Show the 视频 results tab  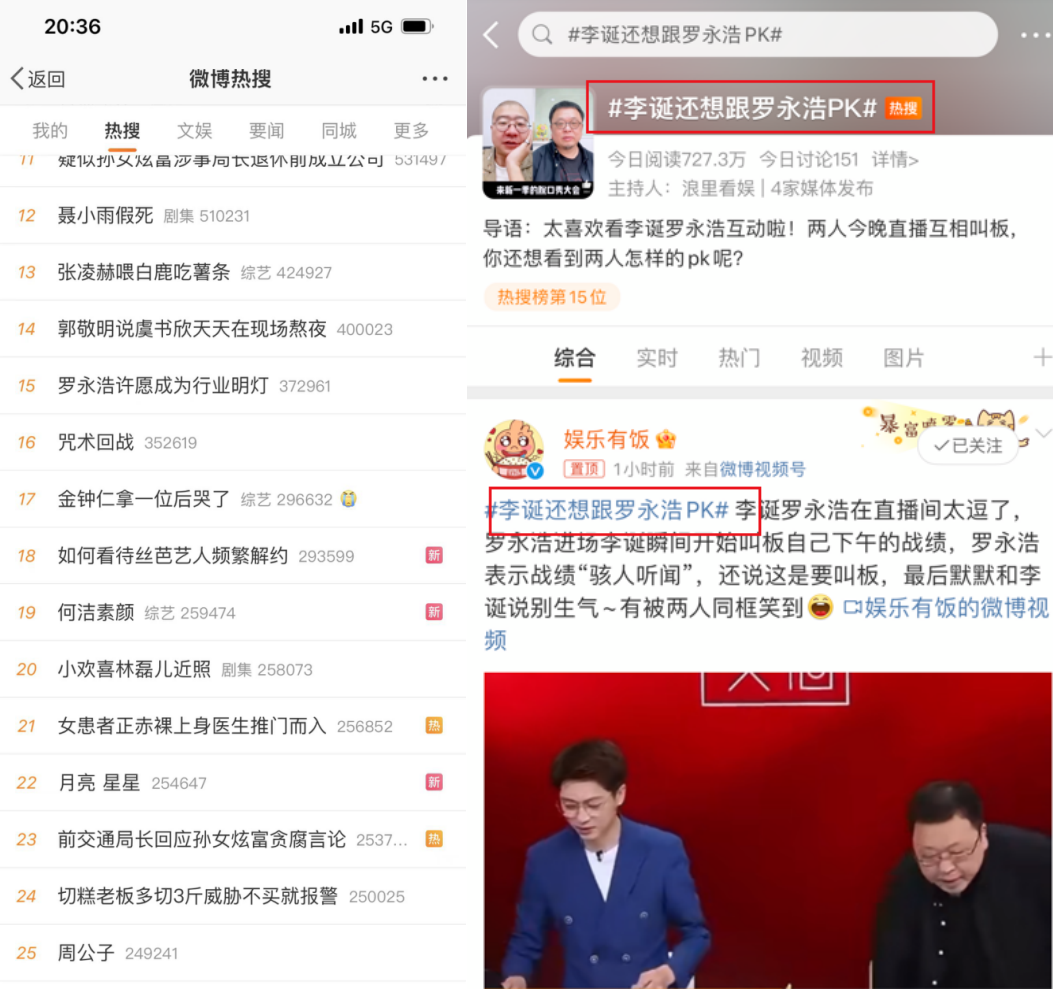(x=821, y=358)
